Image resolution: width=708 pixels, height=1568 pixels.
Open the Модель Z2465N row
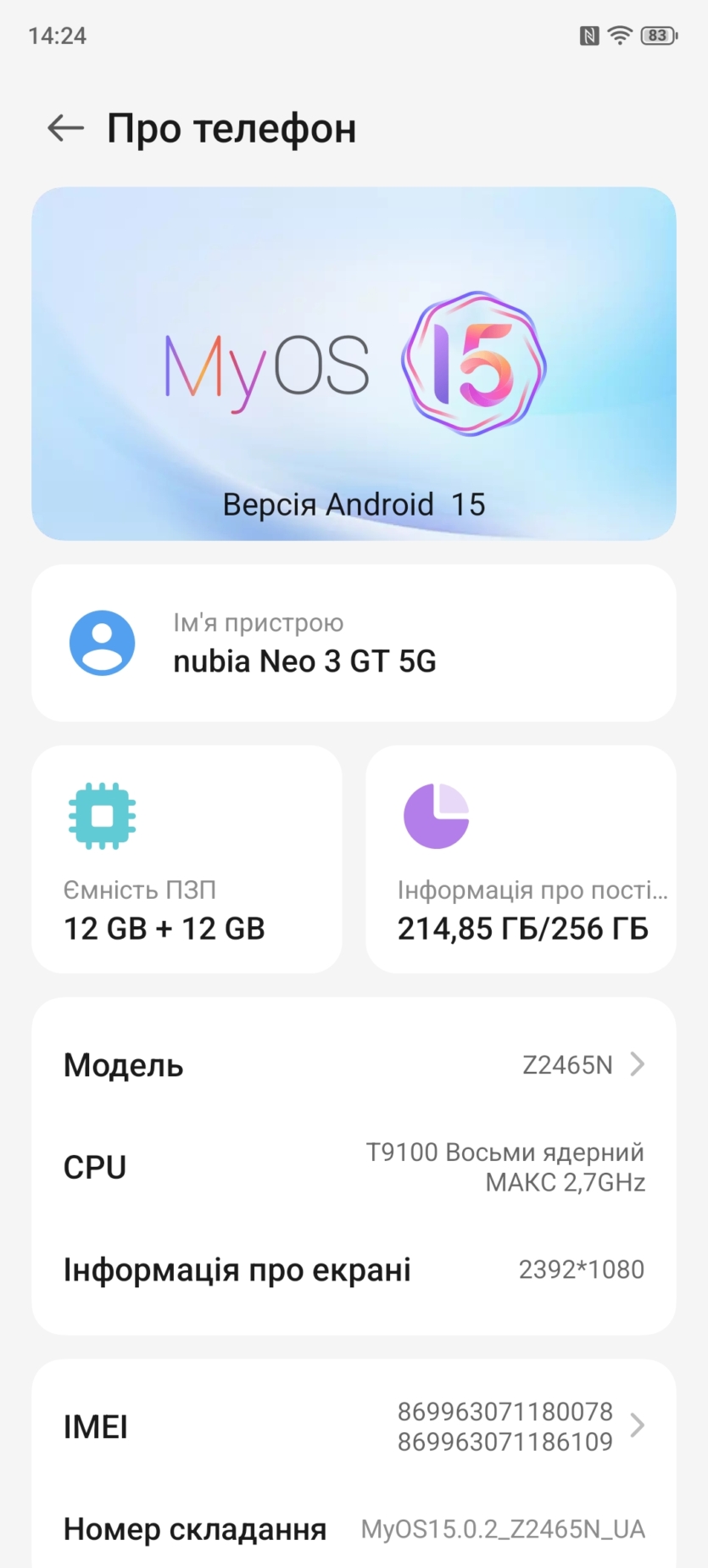click(x=354, y=1064)
